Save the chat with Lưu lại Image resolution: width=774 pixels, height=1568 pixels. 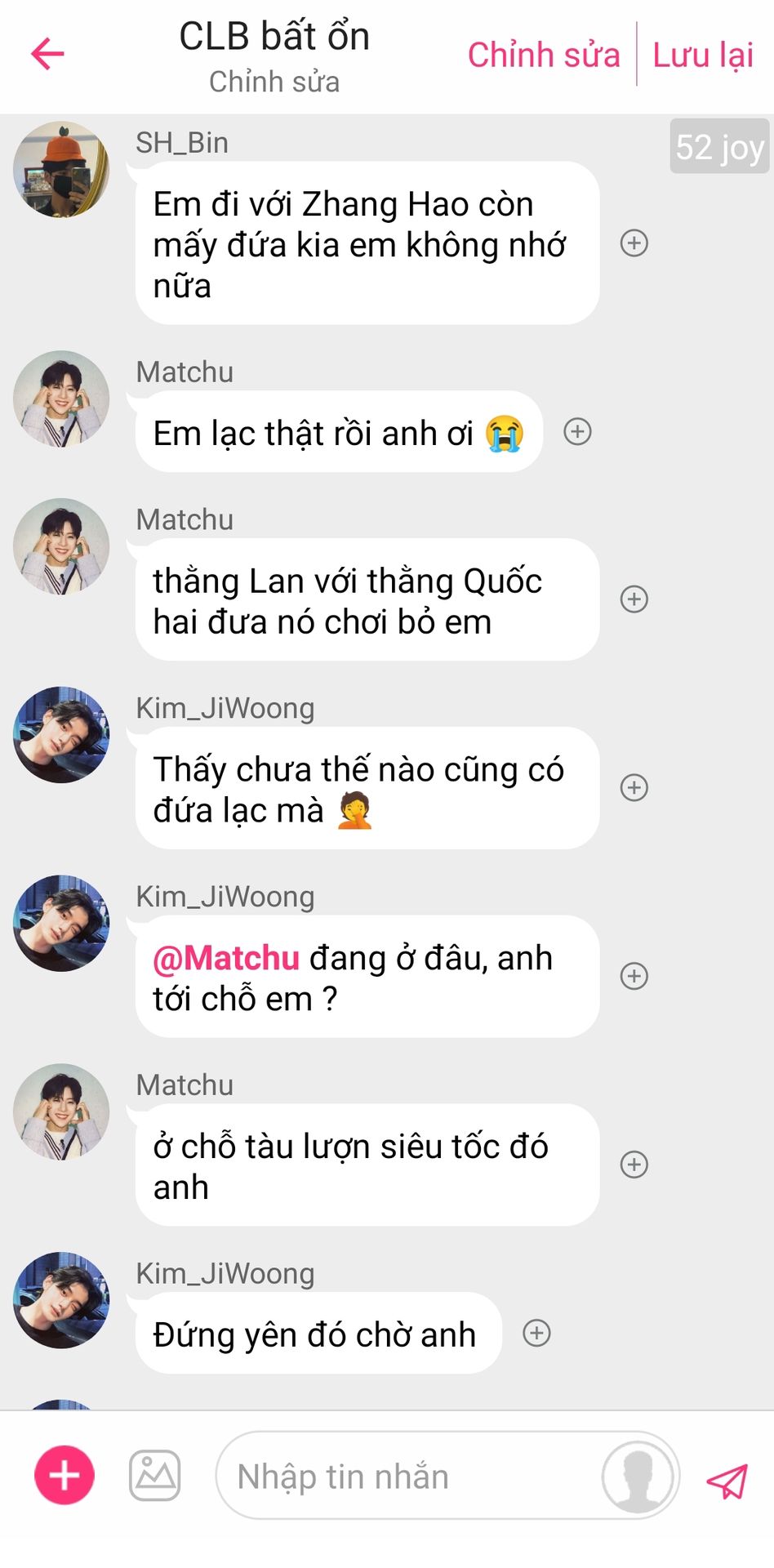pos(703,56)
